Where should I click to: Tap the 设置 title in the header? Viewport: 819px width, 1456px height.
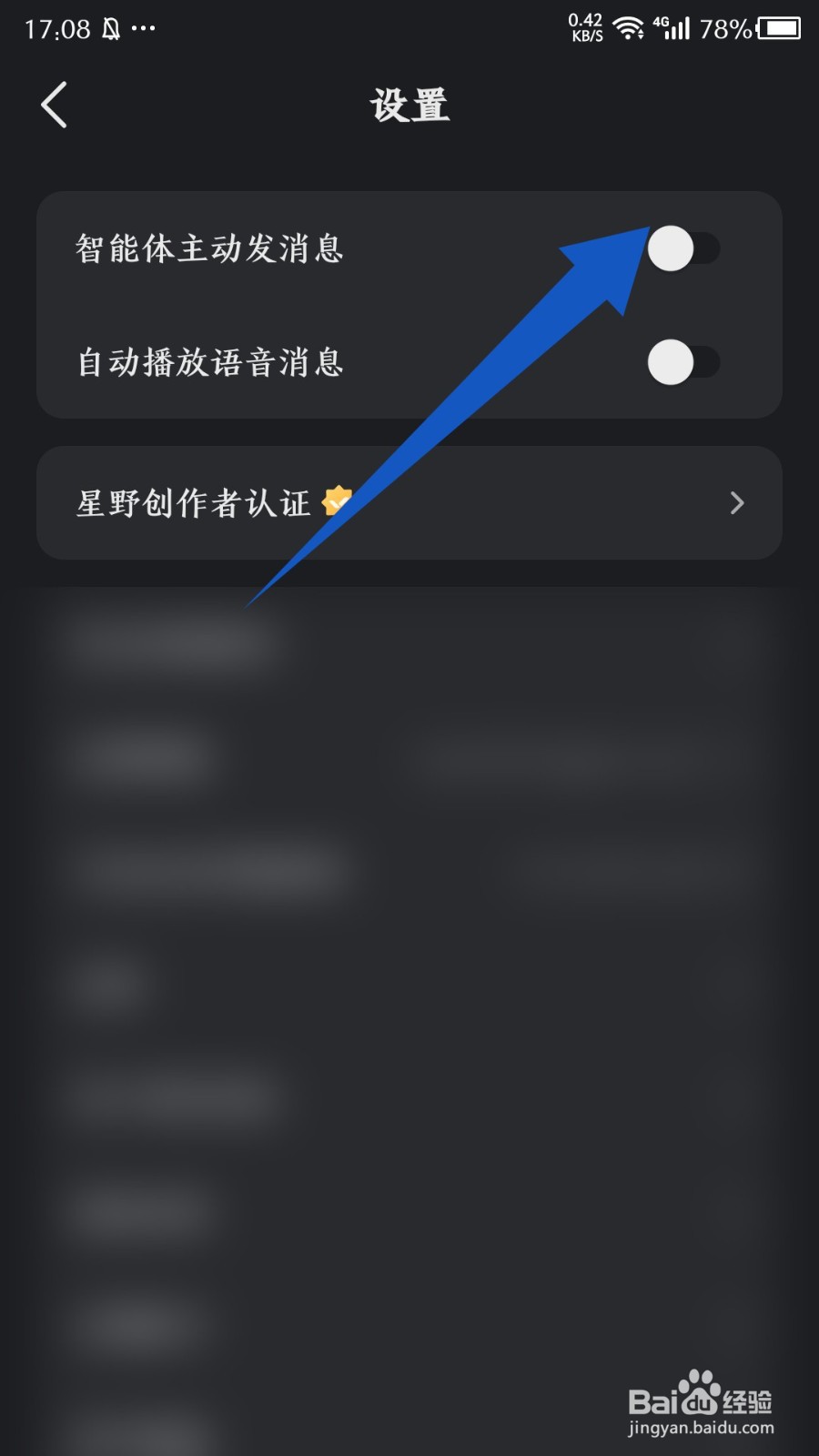pyautogui.click(x=409, y=106)
